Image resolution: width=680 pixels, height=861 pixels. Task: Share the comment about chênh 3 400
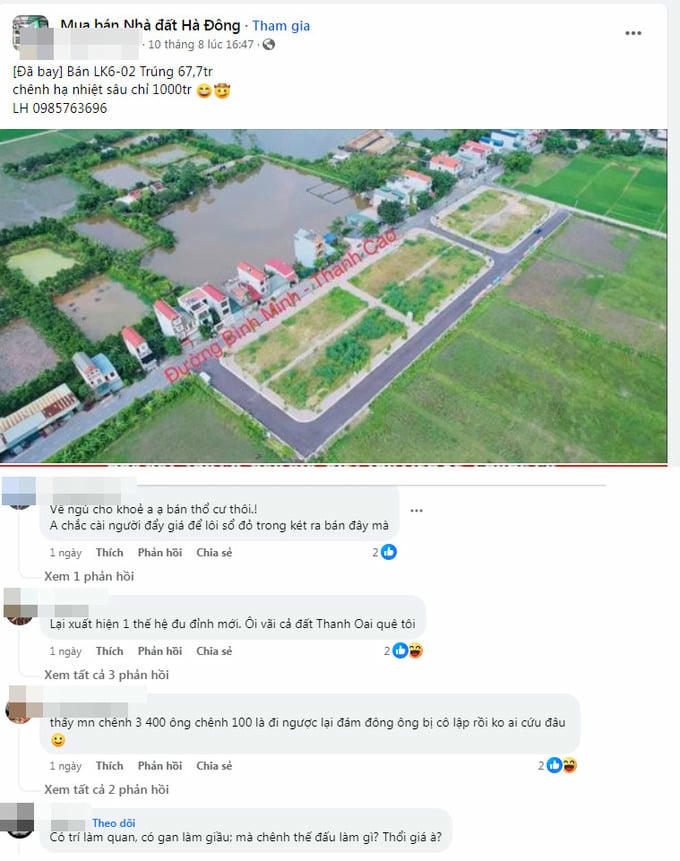214,766
